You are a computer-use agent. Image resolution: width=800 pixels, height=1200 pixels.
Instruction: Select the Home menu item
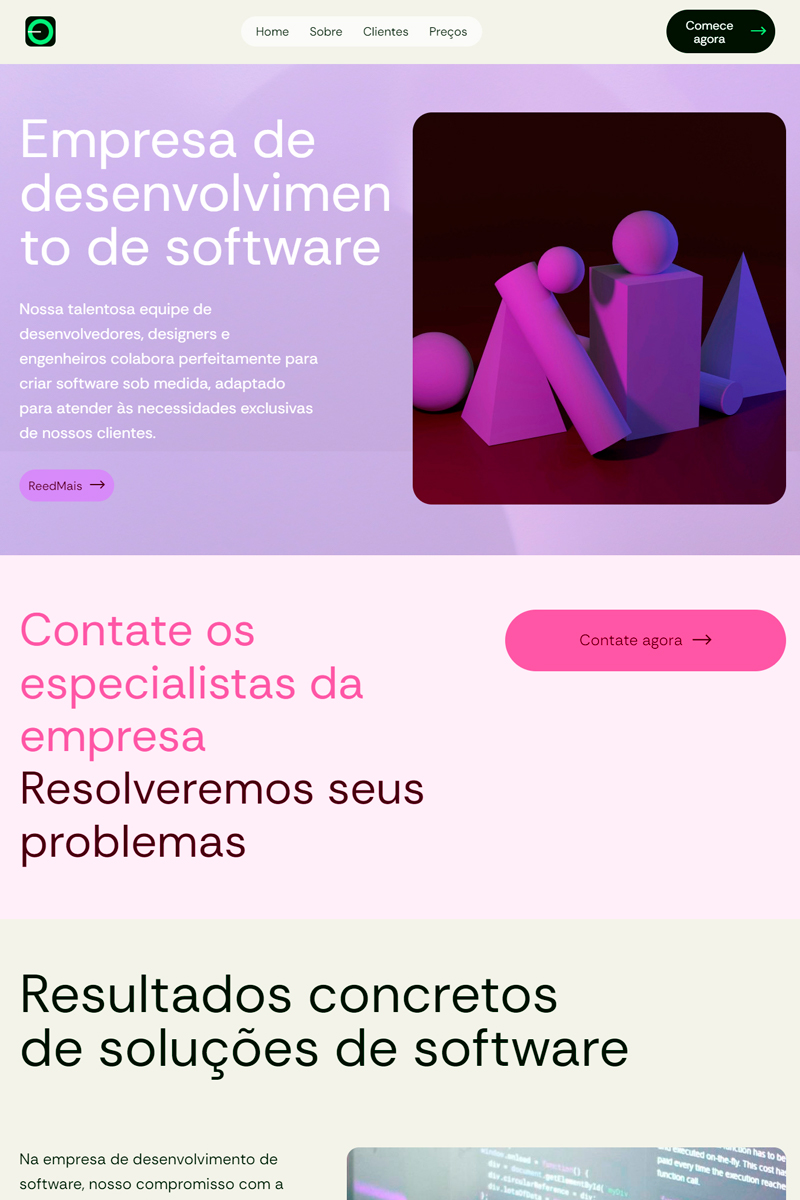pyautogui.click(x=272, y=31)
